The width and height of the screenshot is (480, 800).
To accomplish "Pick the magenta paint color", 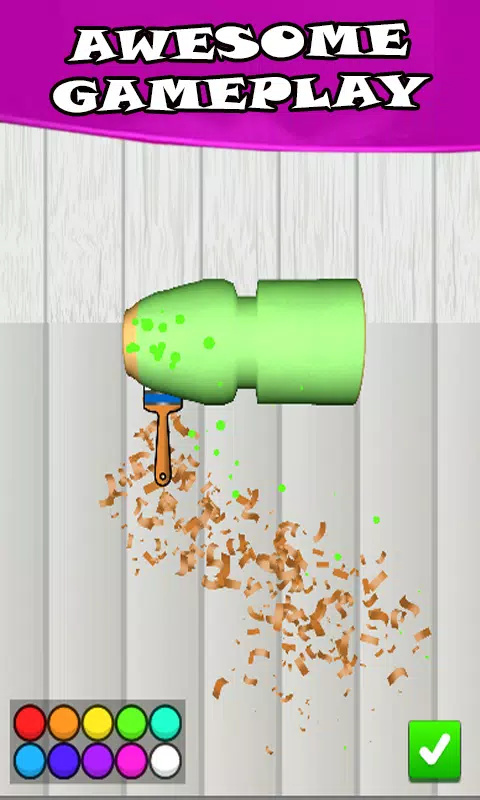I will coord(132,760).
